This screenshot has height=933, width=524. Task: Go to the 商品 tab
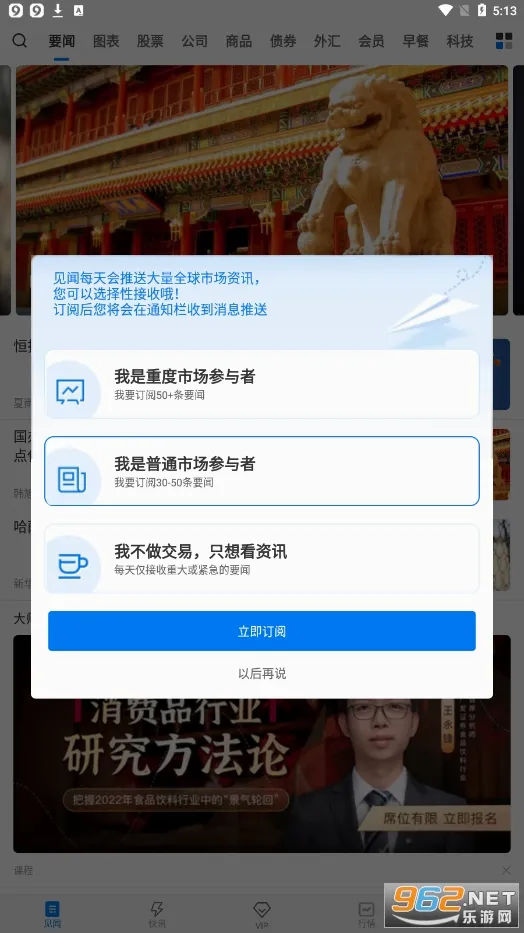tap(239, 41)
